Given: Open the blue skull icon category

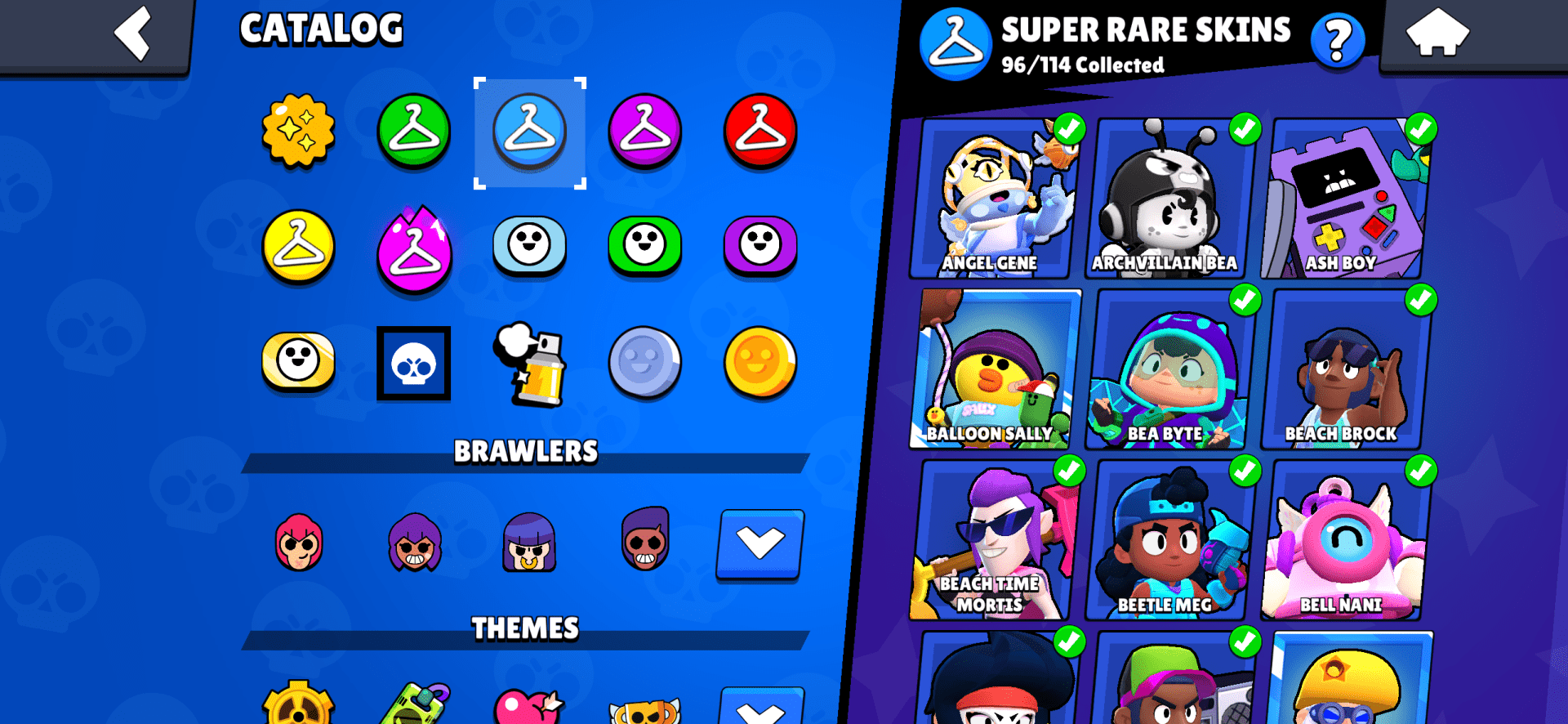Looking at the screenshot, I should 414,364.
